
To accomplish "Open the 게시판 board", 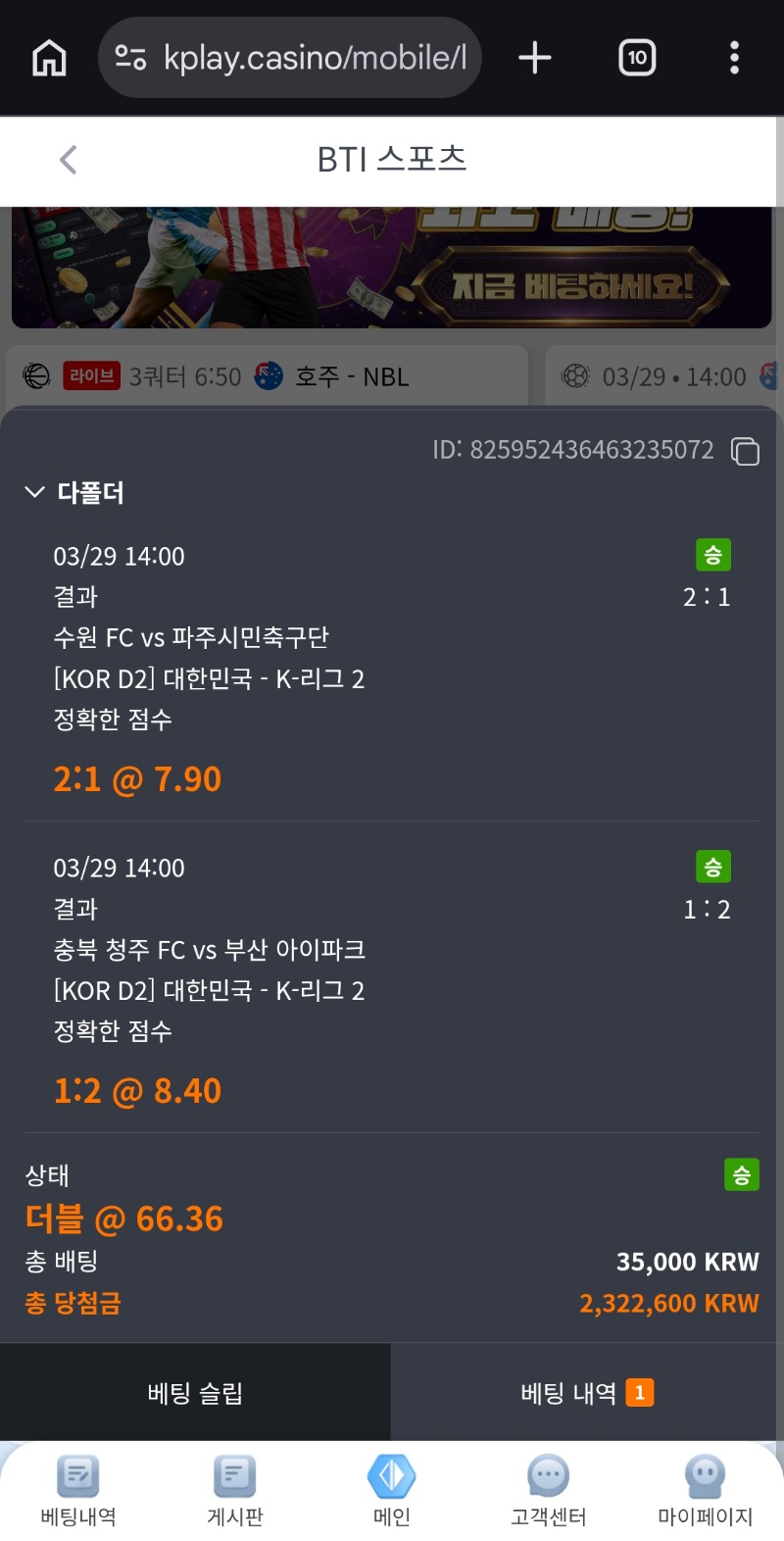I will 235,1490.
